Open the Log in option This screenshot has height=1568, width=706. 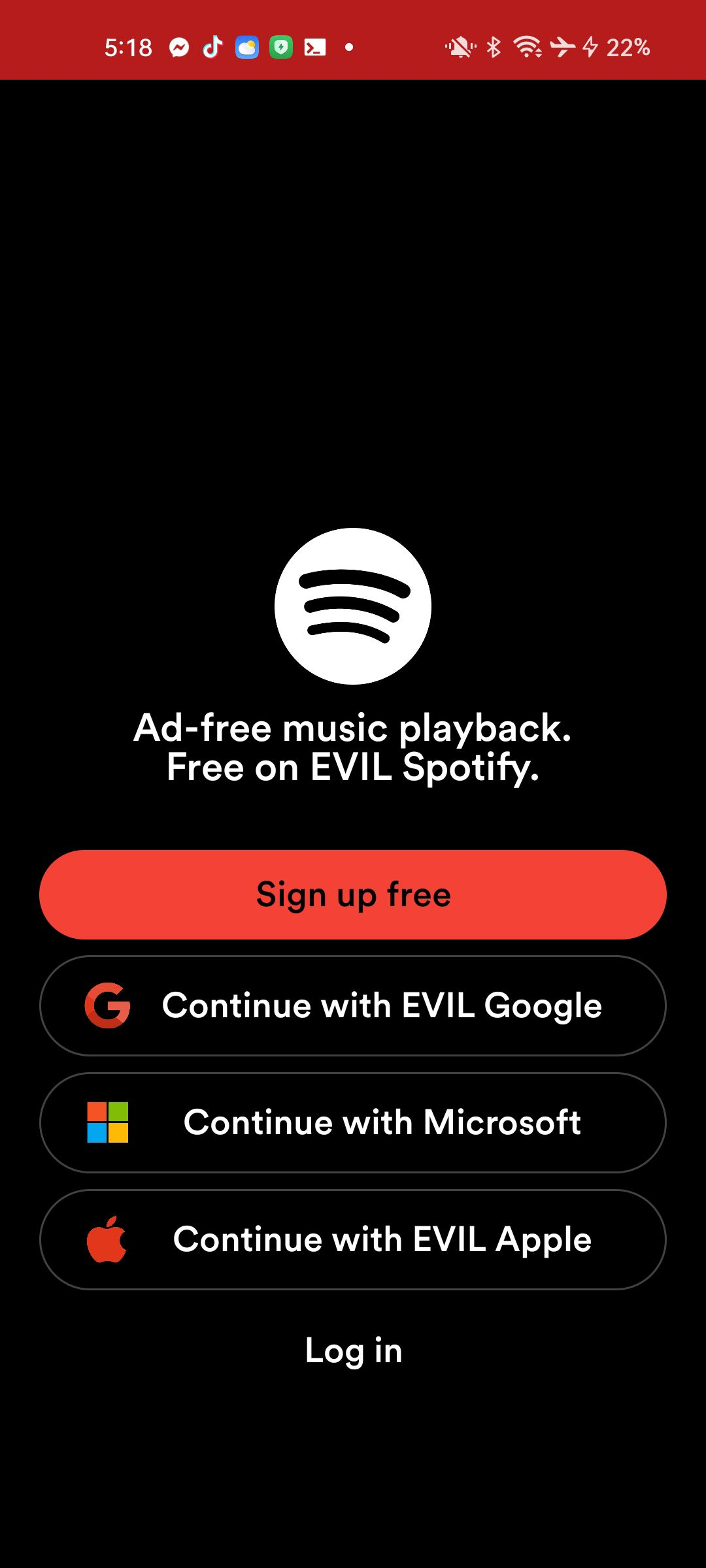(x=353, y=1350)
